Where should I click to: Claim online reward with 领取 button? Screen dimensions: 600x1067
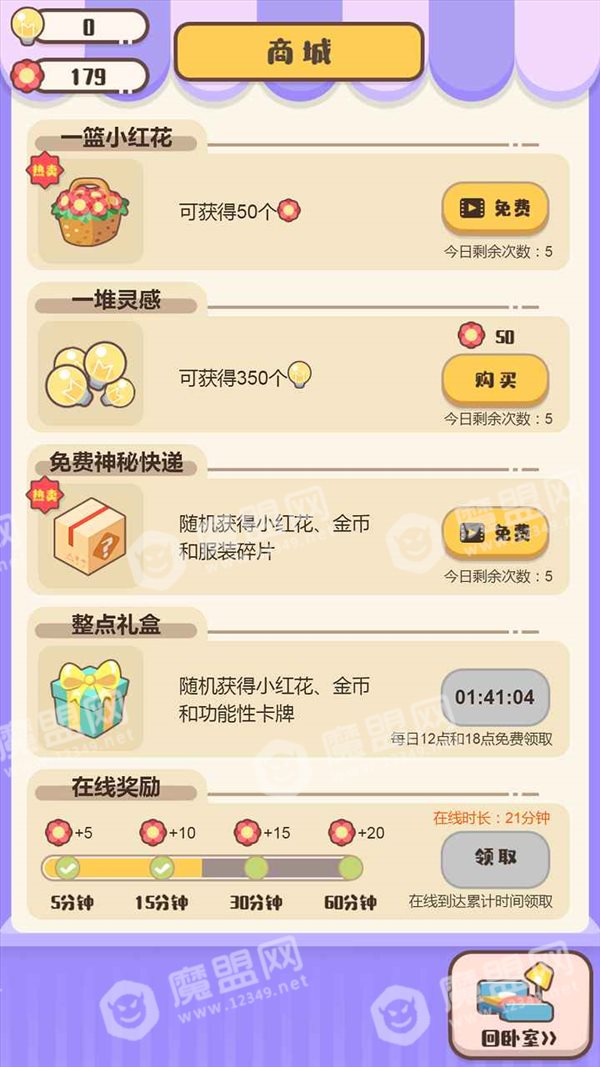[495, 859]
